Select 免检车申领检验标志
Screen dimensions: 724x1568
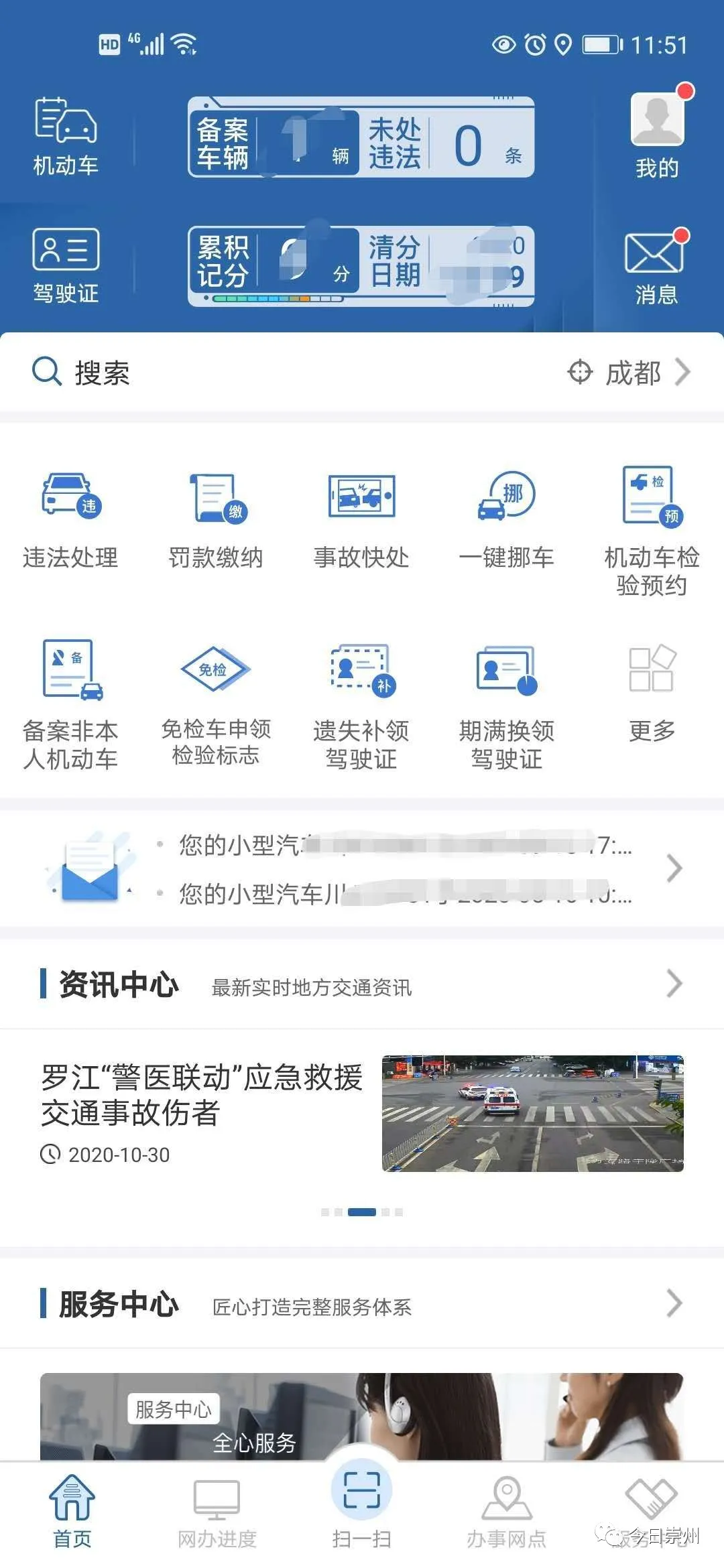[x=216, y=704]
